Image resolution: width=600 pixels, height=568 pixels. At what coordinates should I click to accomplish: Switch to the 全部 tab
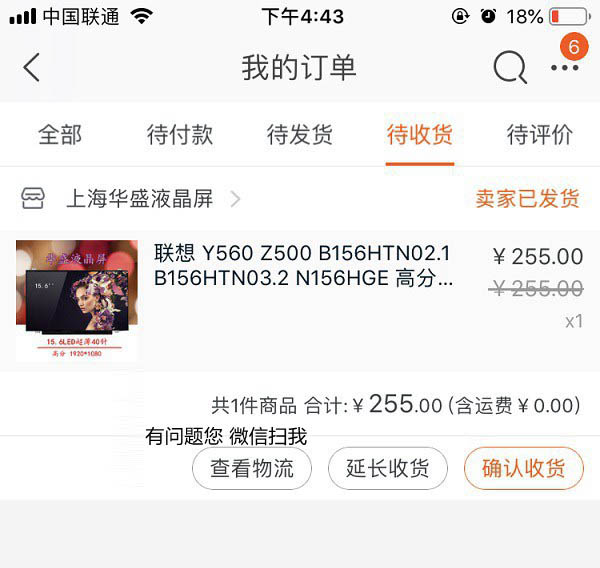[x=60, y=135]
